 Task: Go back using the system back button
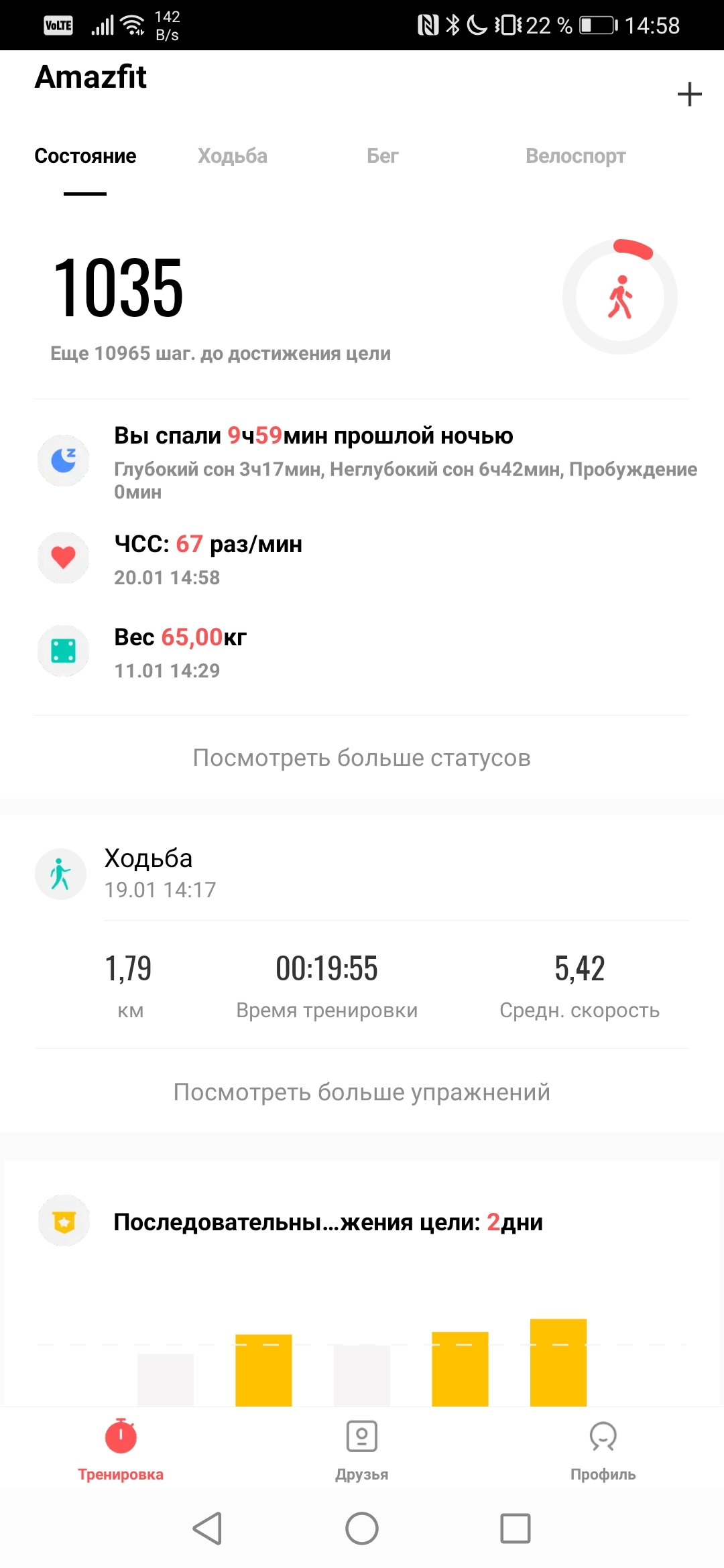point(208,1528)
